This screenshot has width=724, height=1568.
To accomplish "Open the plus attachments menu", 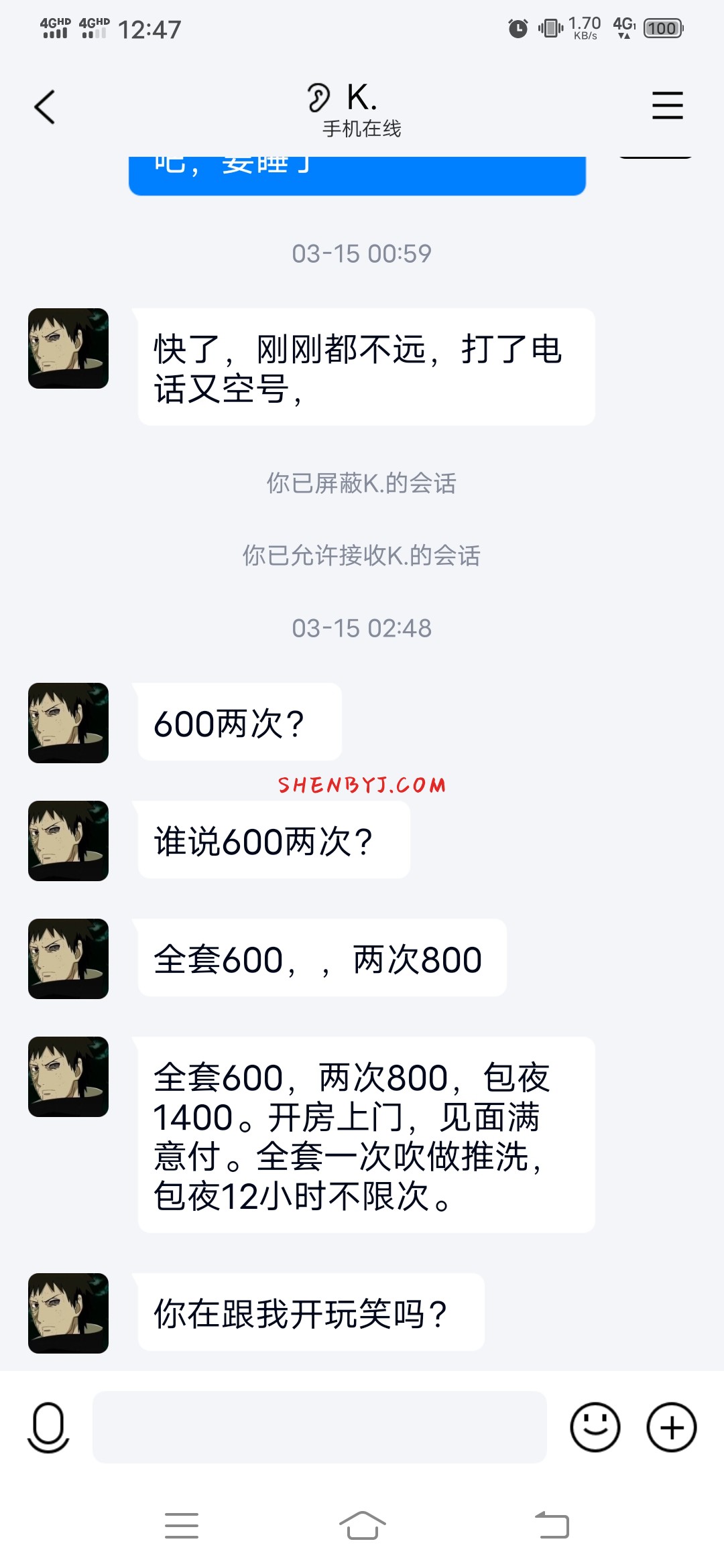I will coord(671,1427).
